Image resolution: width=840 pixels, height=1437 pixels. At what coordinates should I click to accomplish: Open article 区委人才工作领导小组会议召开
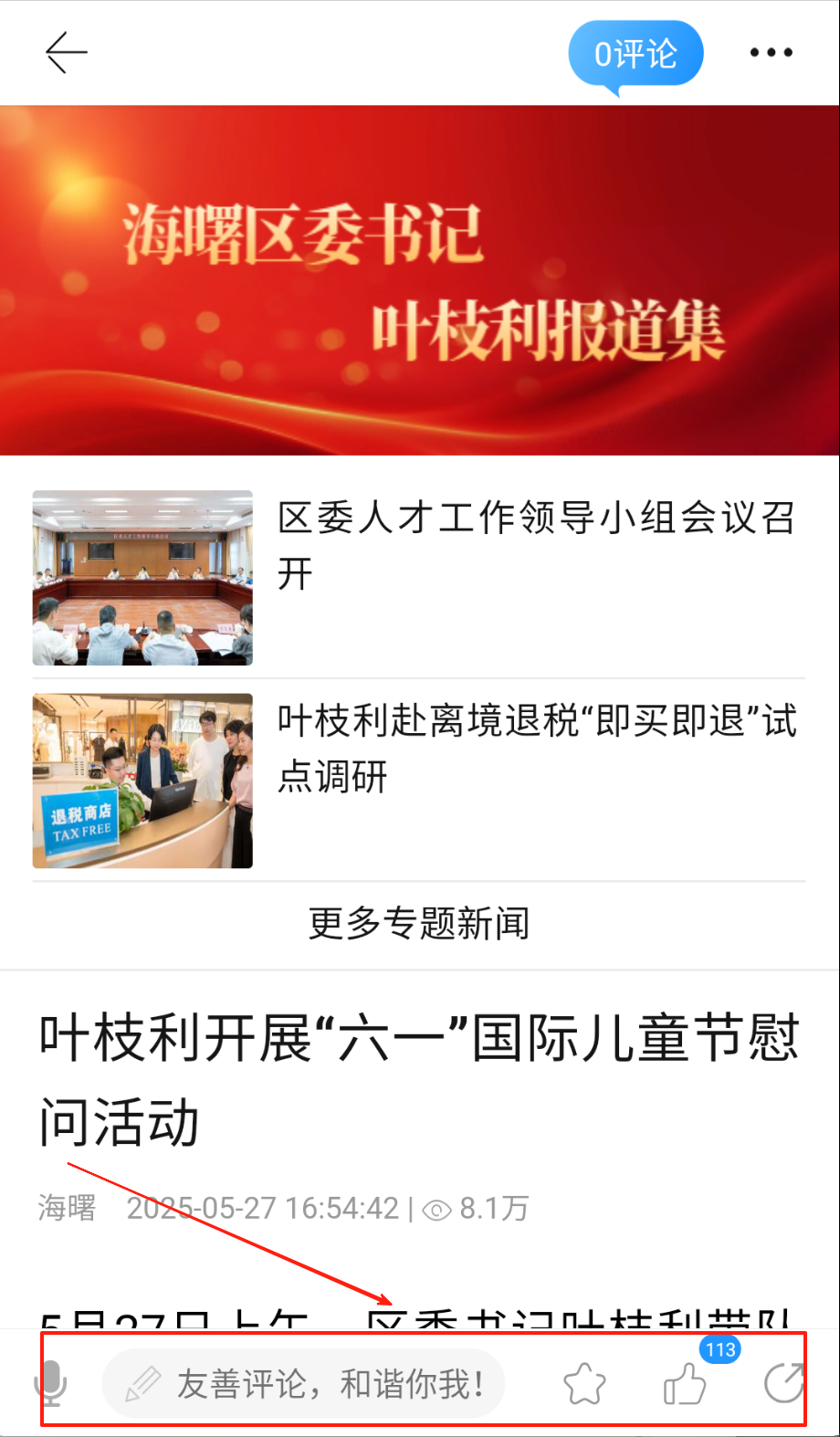[x=535, y=545]
